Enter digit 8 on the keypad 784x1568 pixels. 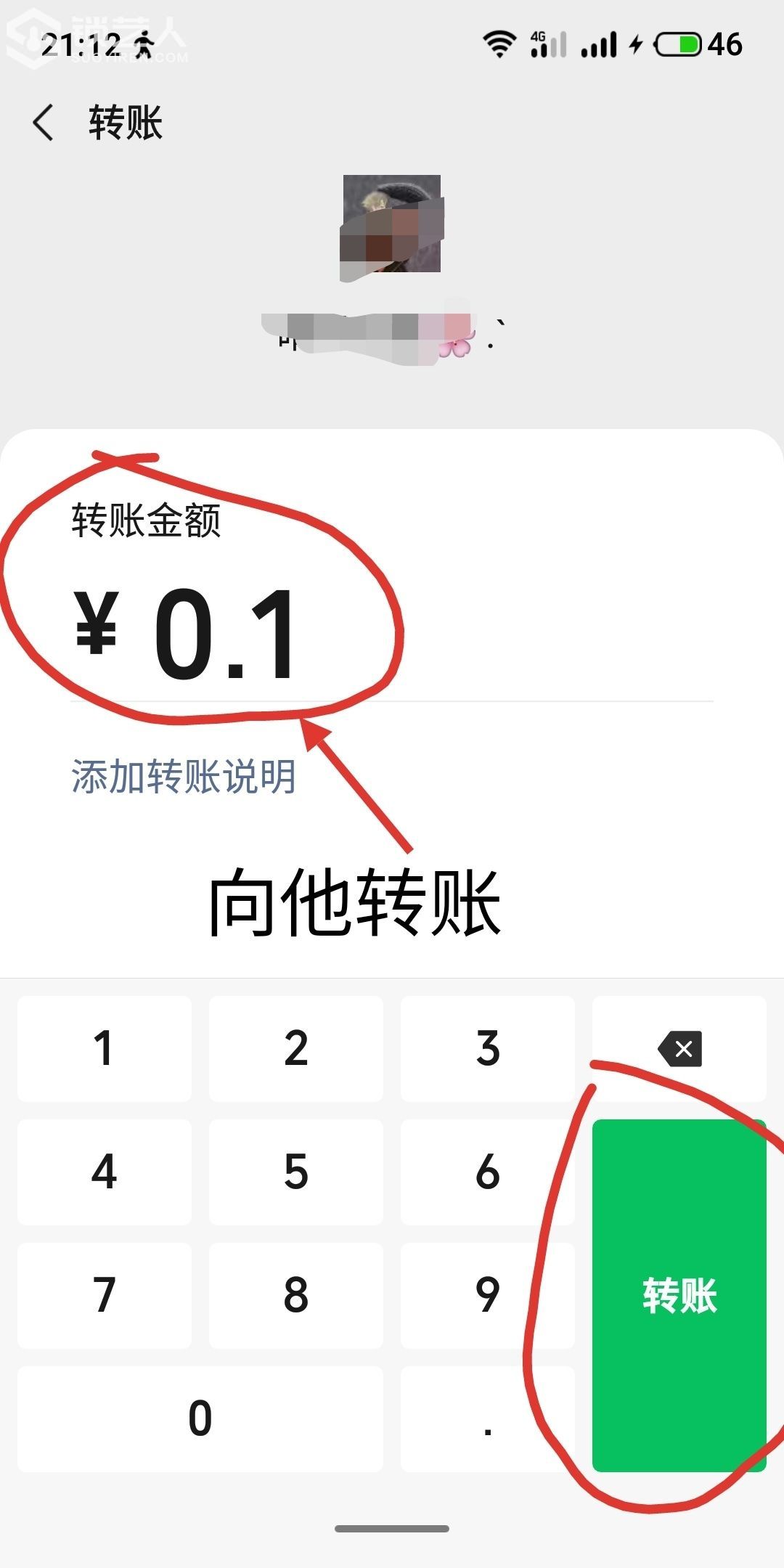pyautogui.click(x=296, y=1295)
